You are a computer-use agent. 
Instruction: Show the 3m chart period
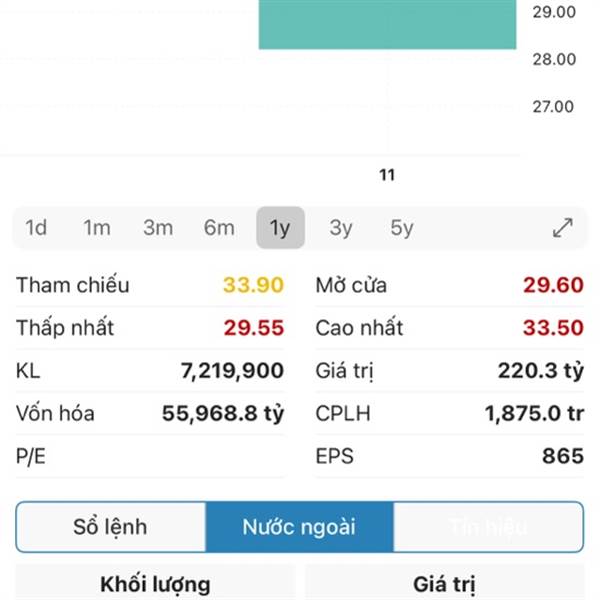pos(158,228)
